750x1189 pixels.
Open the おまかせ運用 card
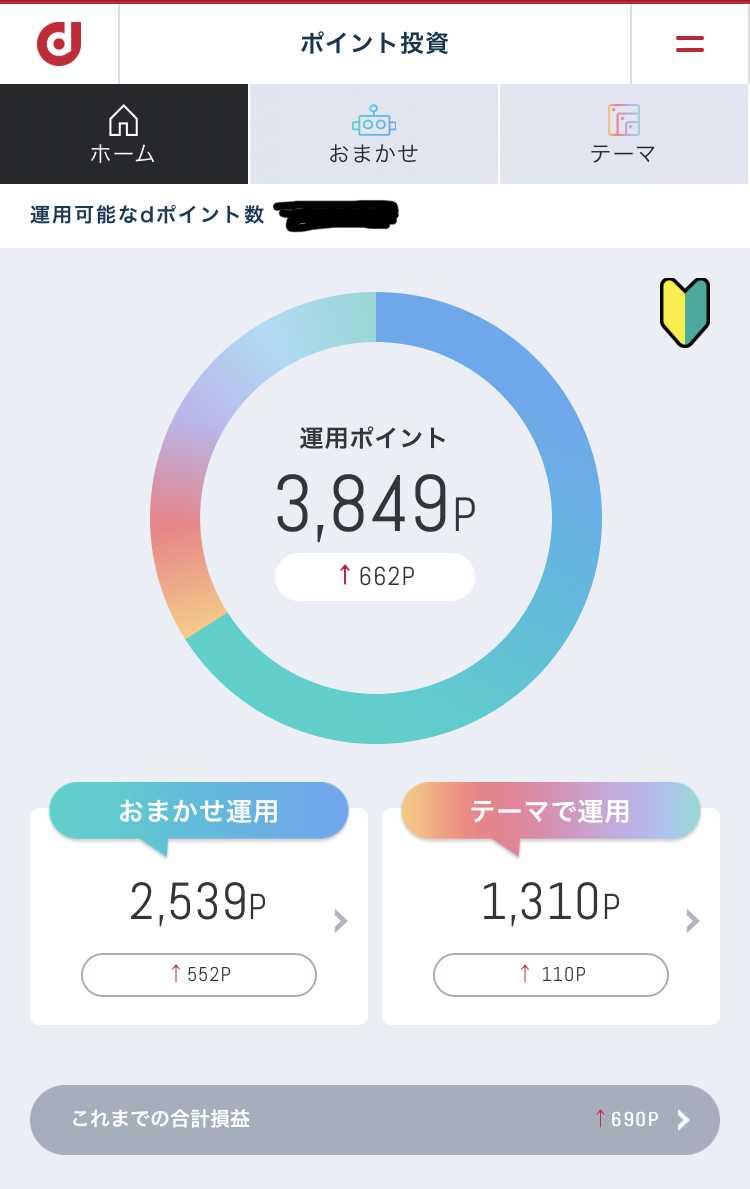(x=199, y=917)
